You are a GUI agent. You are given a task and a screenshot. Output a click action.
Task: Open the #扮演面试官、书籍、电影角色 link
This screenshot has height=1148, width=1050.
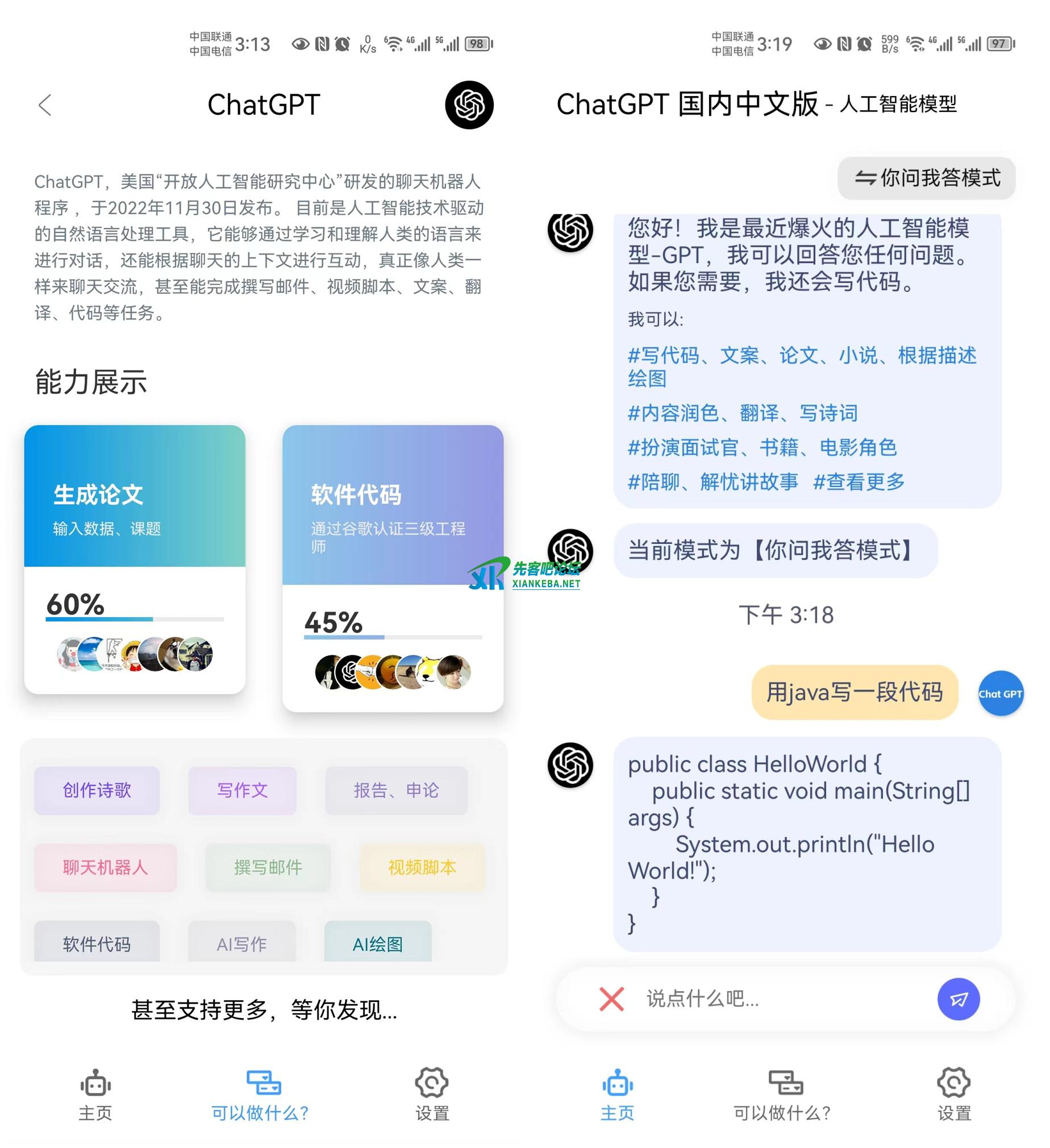coord(761,448)
